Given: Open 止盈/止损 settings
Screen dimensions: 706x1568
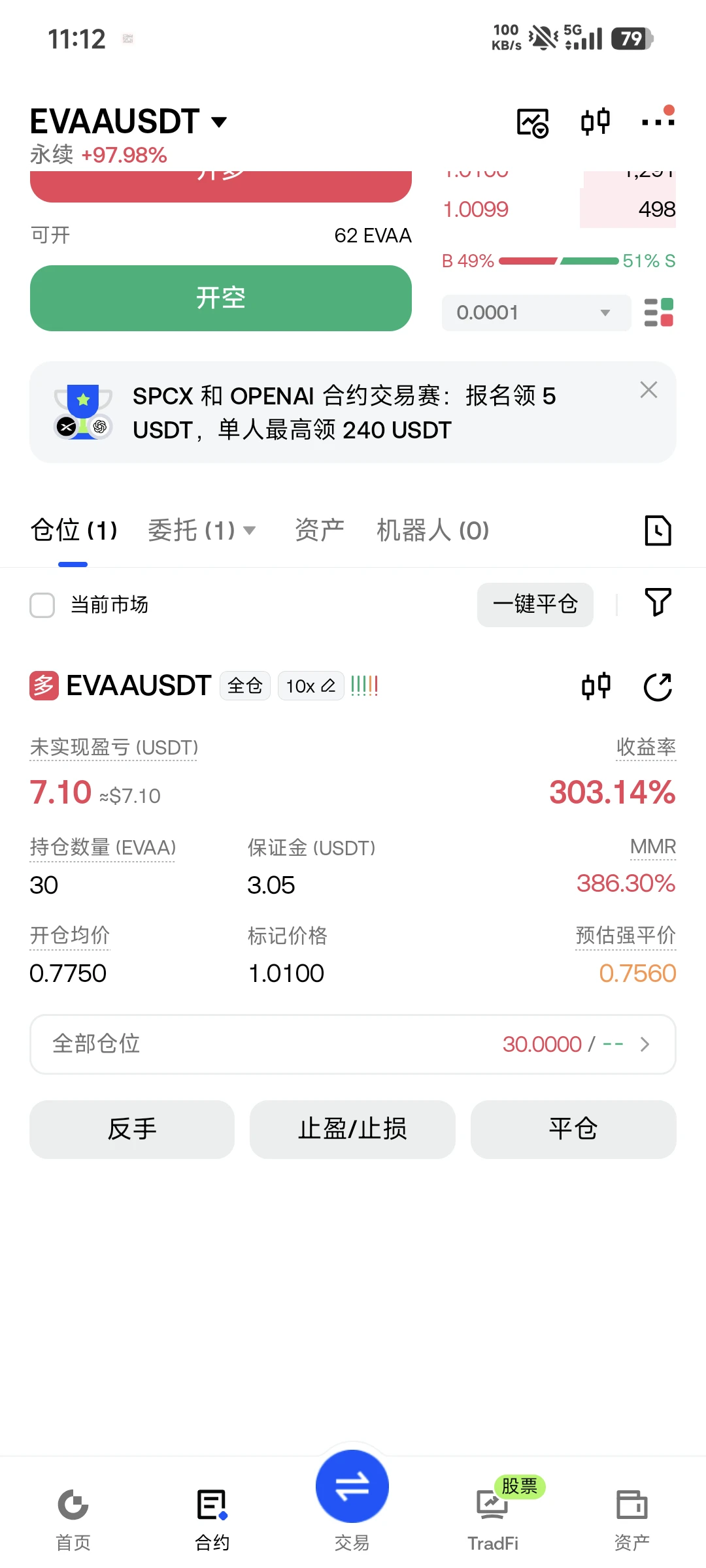Looking at the screenshot, I should click(x=352, y=1129).
